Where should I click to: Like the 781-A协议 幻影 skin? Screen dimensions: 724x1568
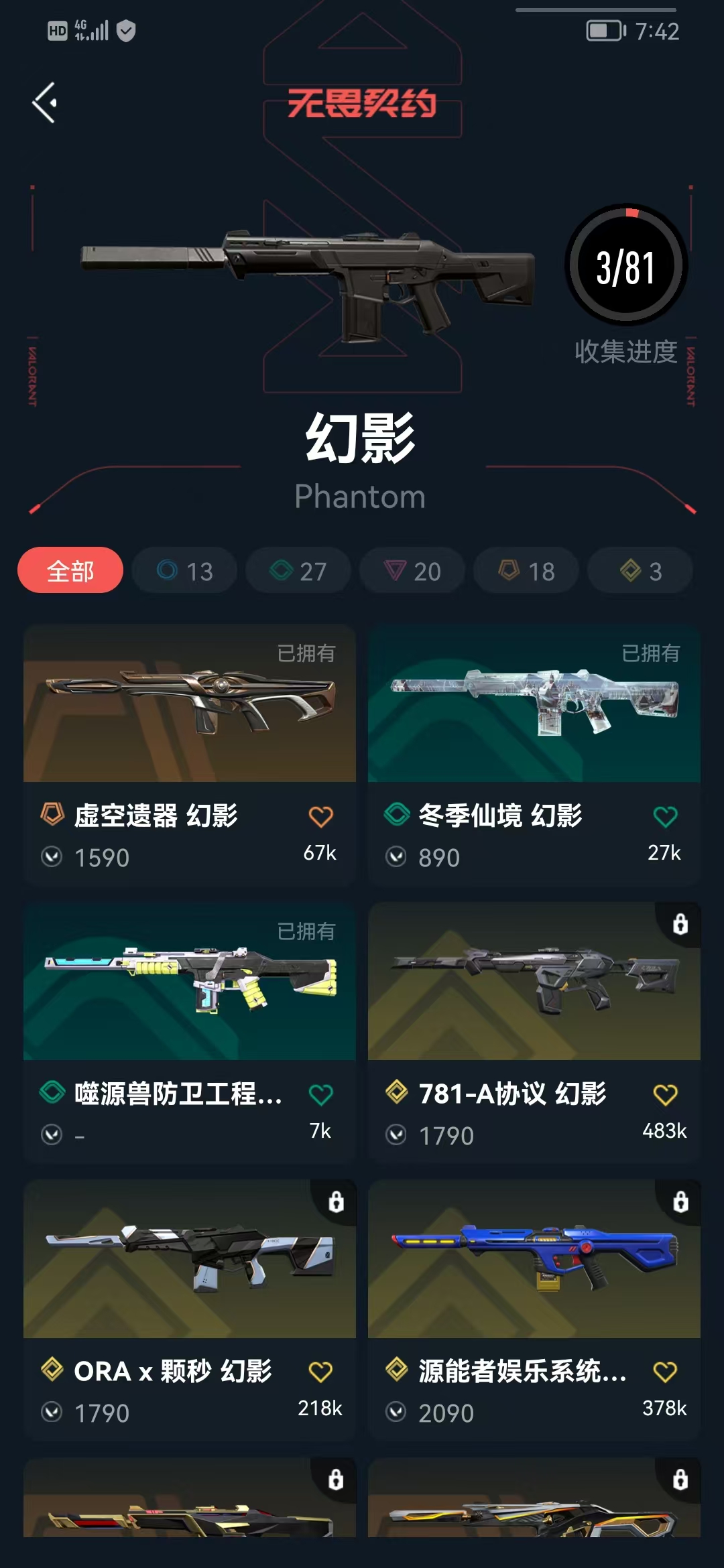665,1095
